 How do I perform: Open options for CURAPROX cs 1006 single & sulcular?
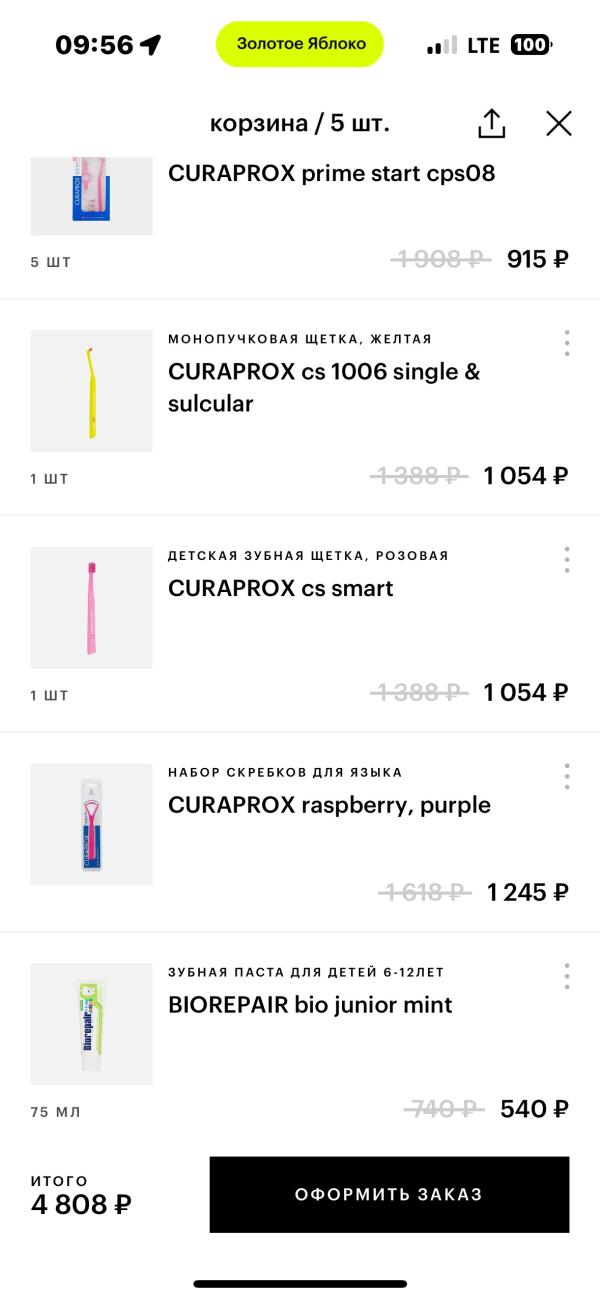pyautogui.click(x=567, y=343)
